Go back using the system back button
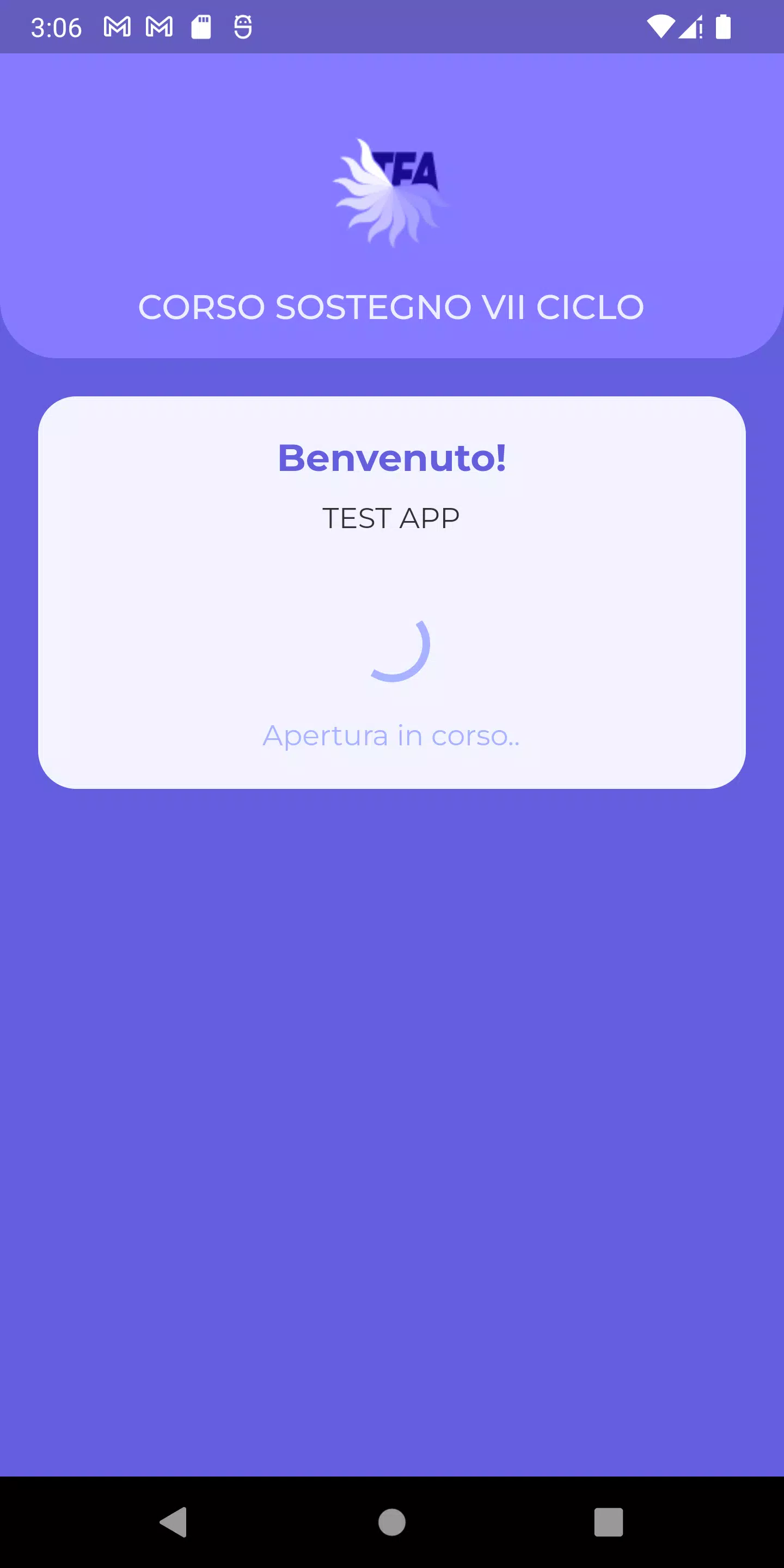This screenshot has width=784, height=1568. click(174, 1522)
